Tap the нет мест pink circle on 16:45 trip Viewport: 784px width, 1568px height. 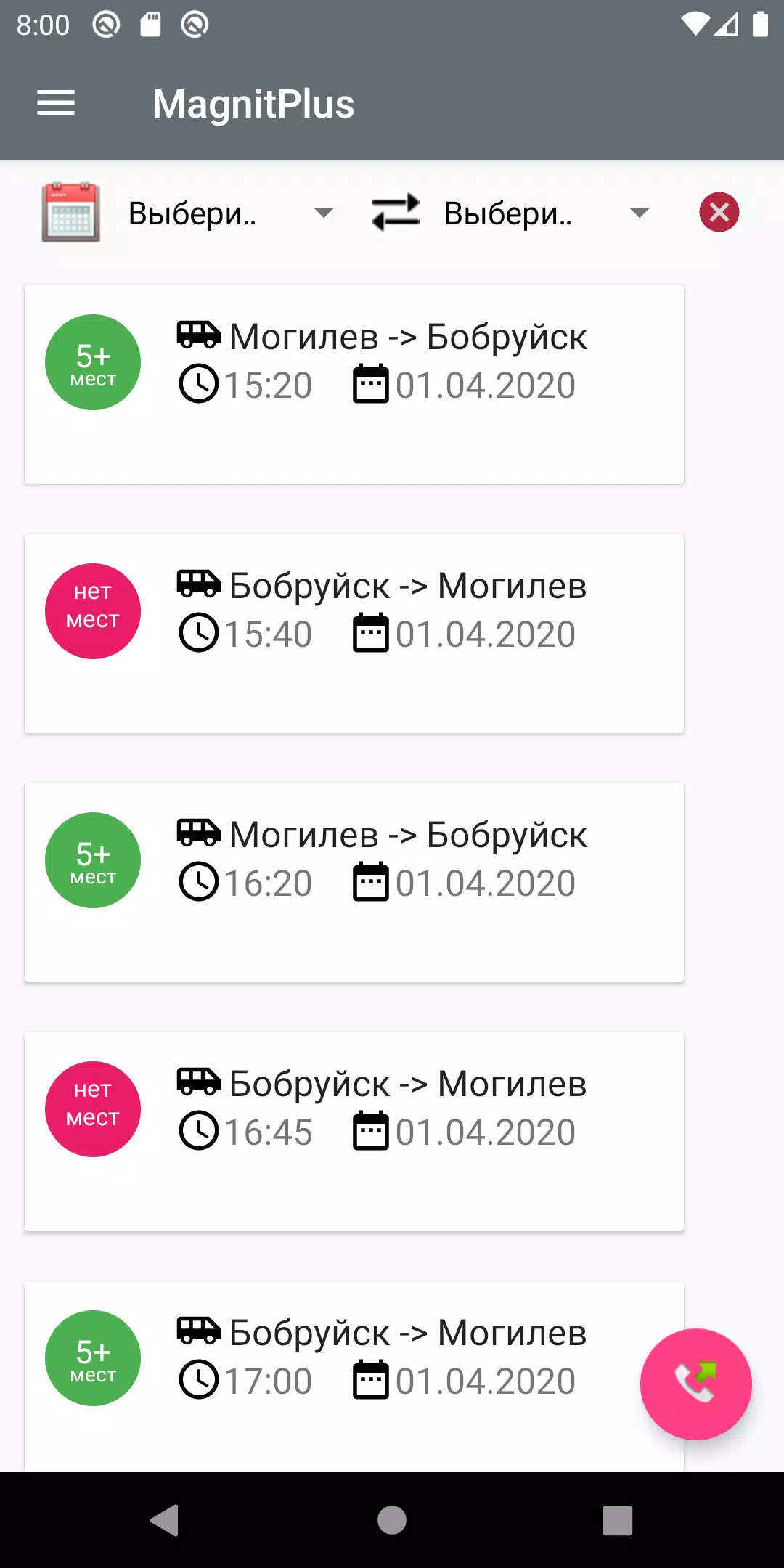(93, 1108)
